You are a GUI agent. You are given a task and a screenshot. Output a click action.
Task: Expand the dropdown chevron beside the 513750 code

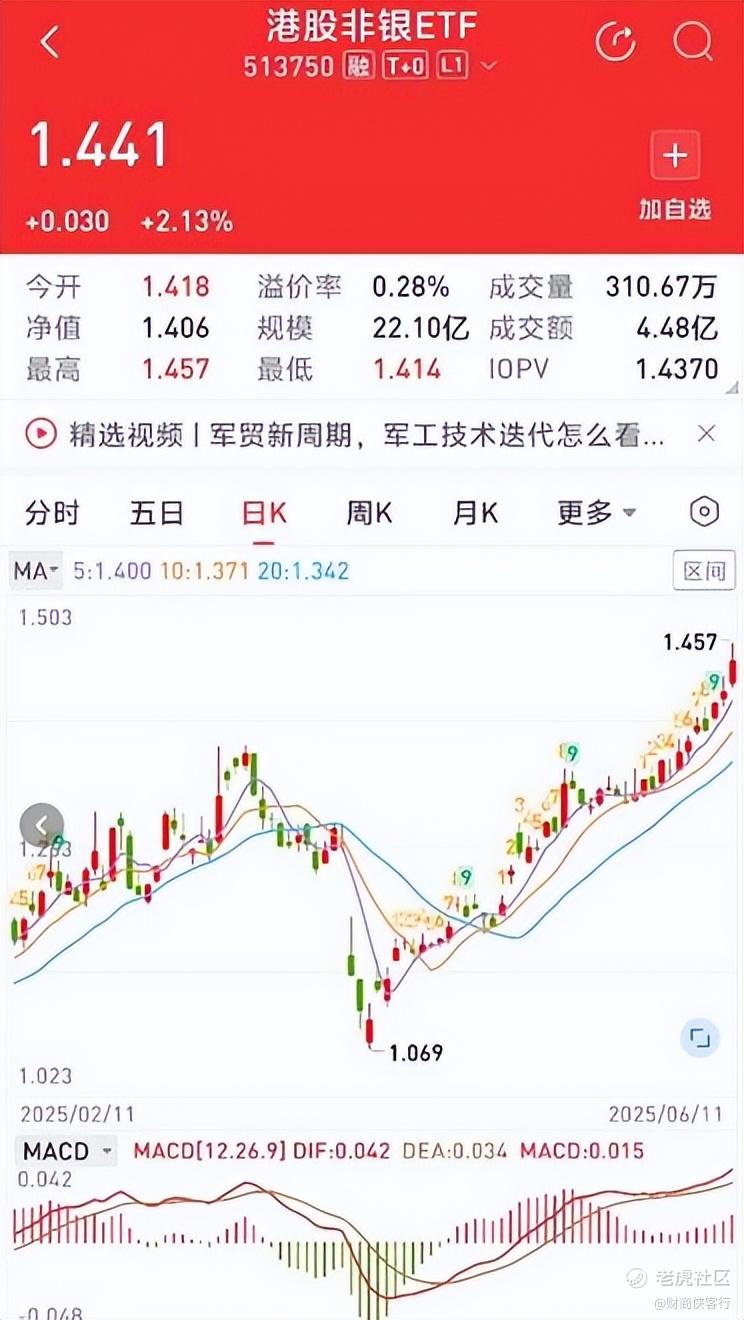coord(489,67)
